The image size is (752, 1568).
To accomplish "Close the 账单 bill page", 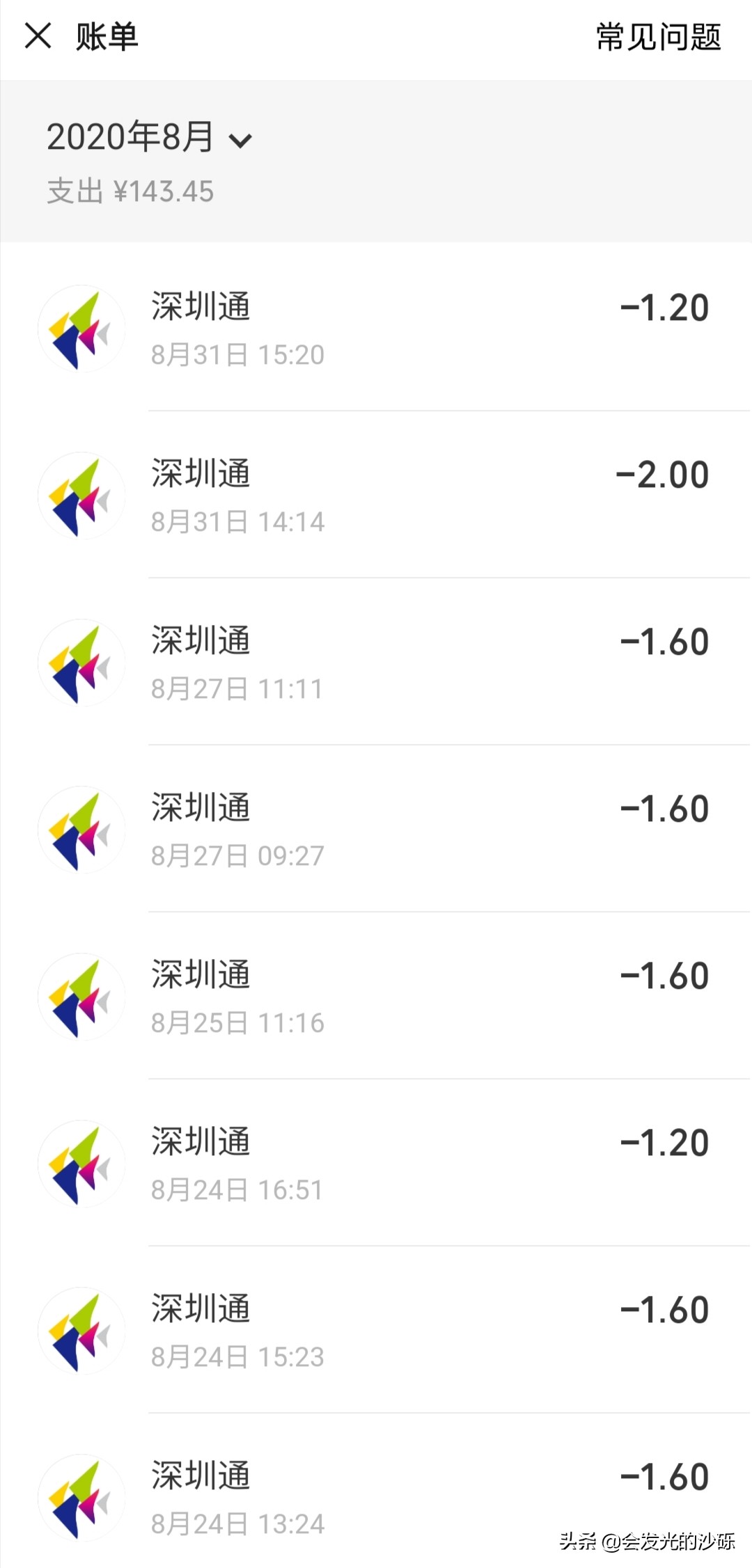I will [38, 35].
